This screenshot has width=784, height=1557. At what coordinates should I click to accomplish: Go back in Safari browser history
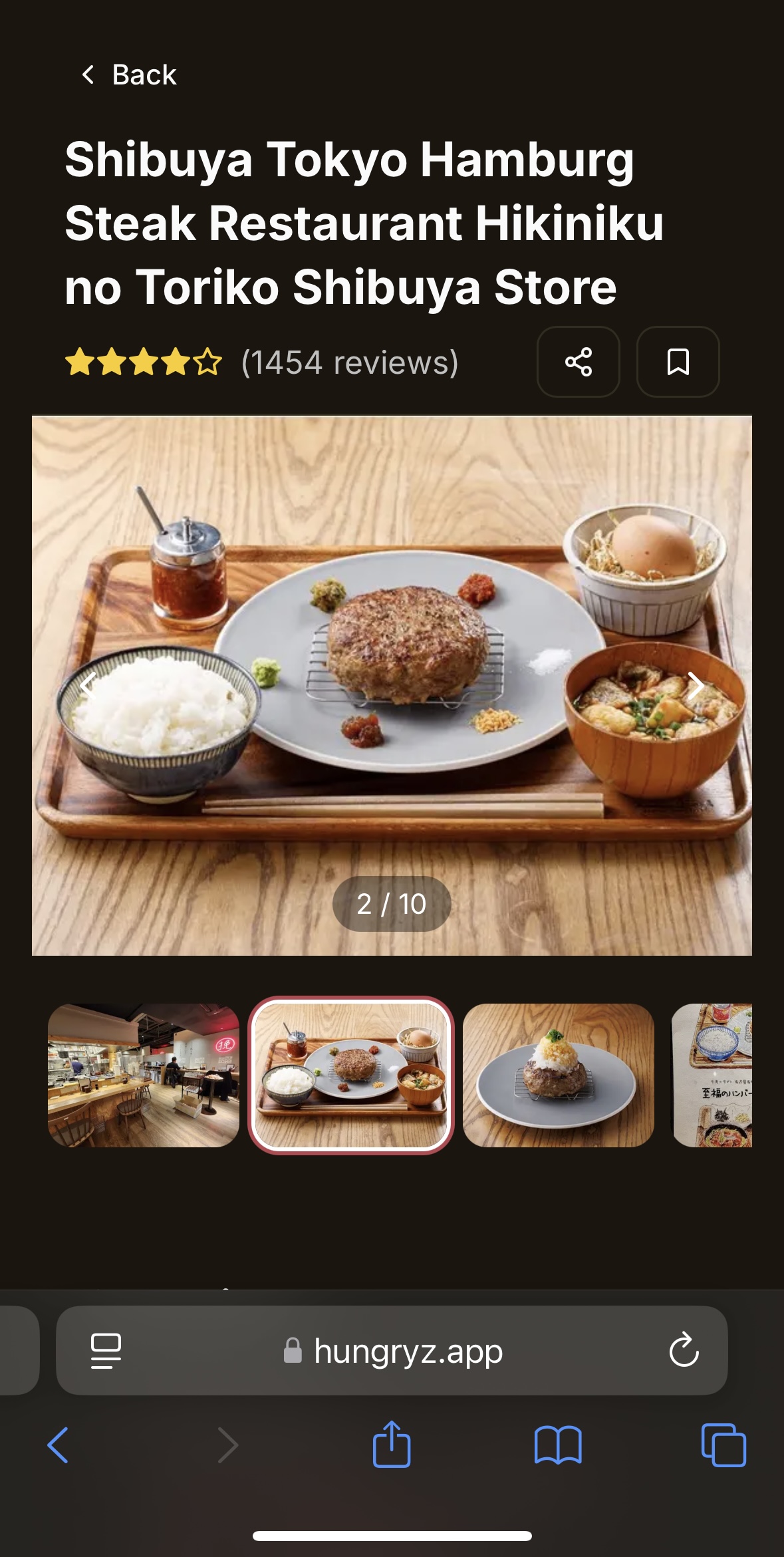point(58,1445)
